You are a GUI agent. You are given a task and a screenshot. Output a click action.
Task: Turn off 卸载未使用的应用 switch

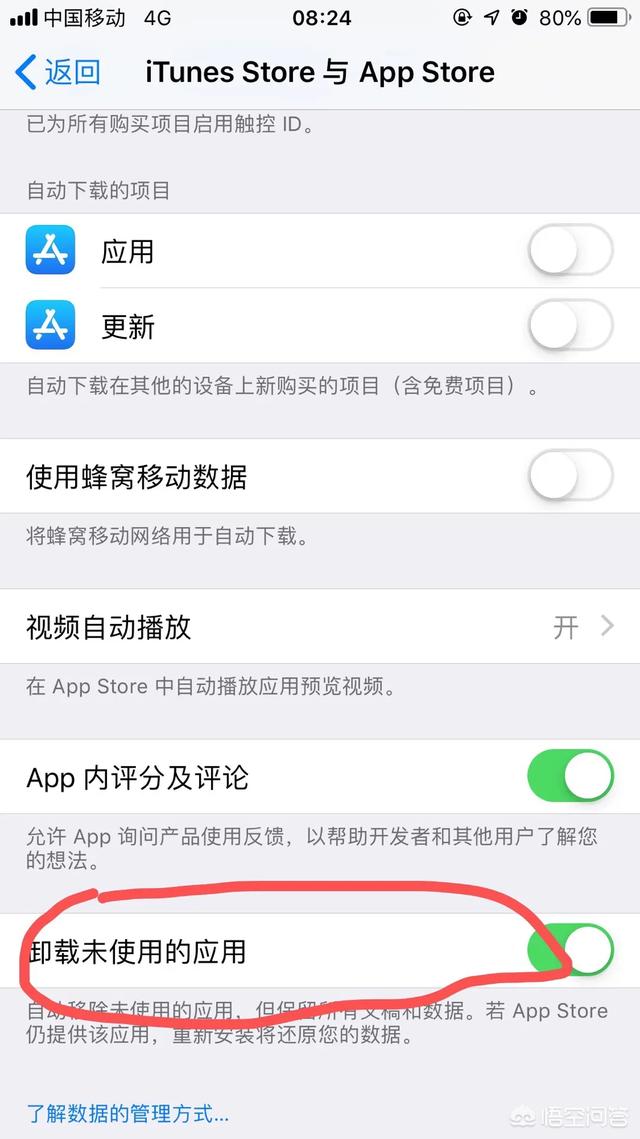click(570, 950)
